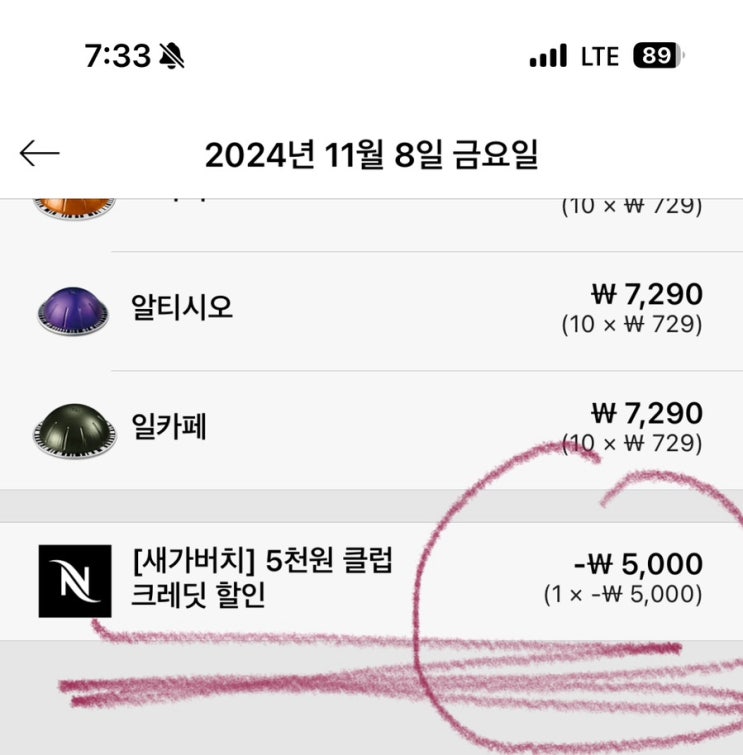Go back from the order details
Screen dimensions: 743x755
click(40, 153)
